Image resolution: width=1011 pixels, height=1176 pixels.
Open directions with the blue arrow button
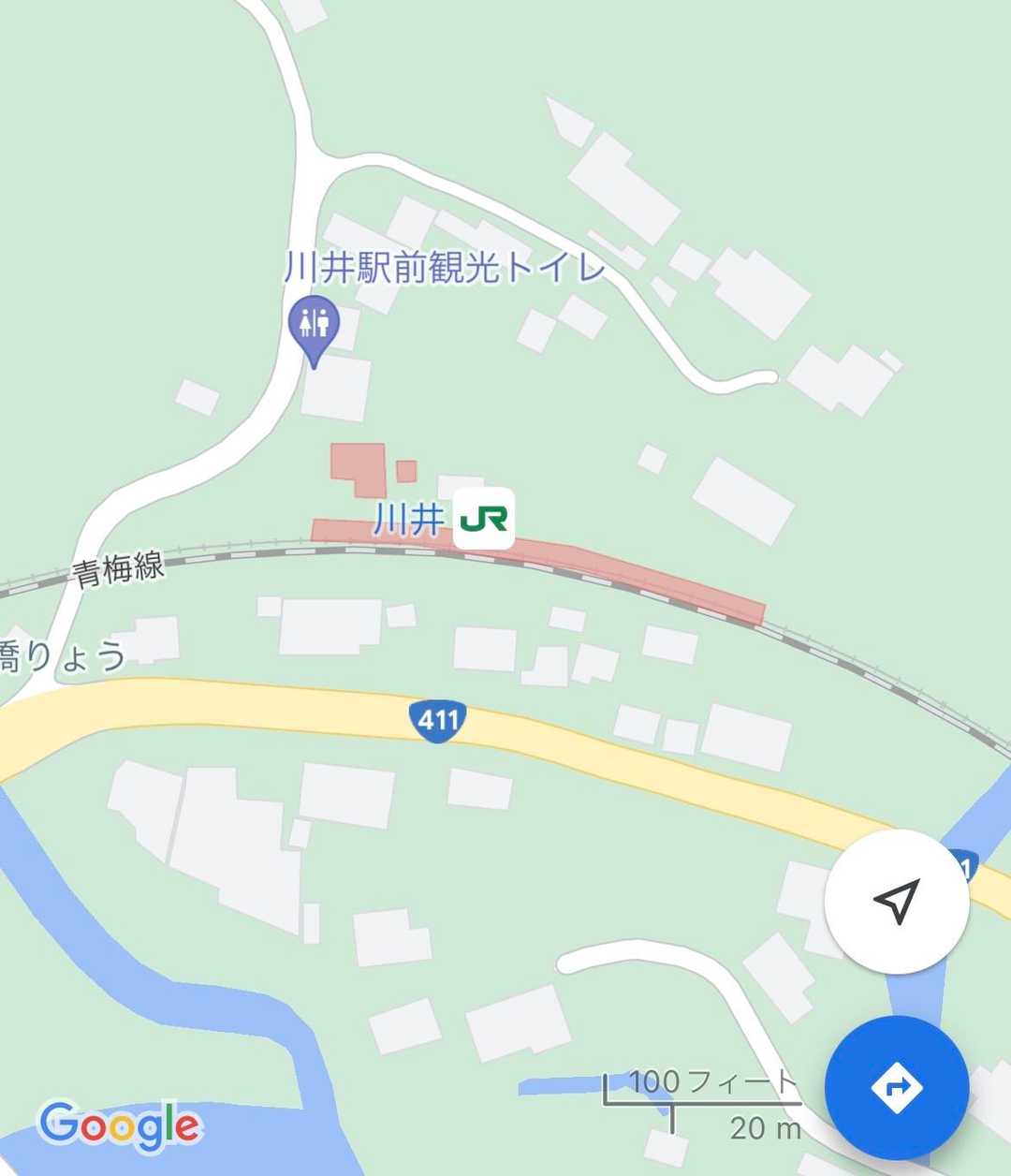coord(896,1088)
